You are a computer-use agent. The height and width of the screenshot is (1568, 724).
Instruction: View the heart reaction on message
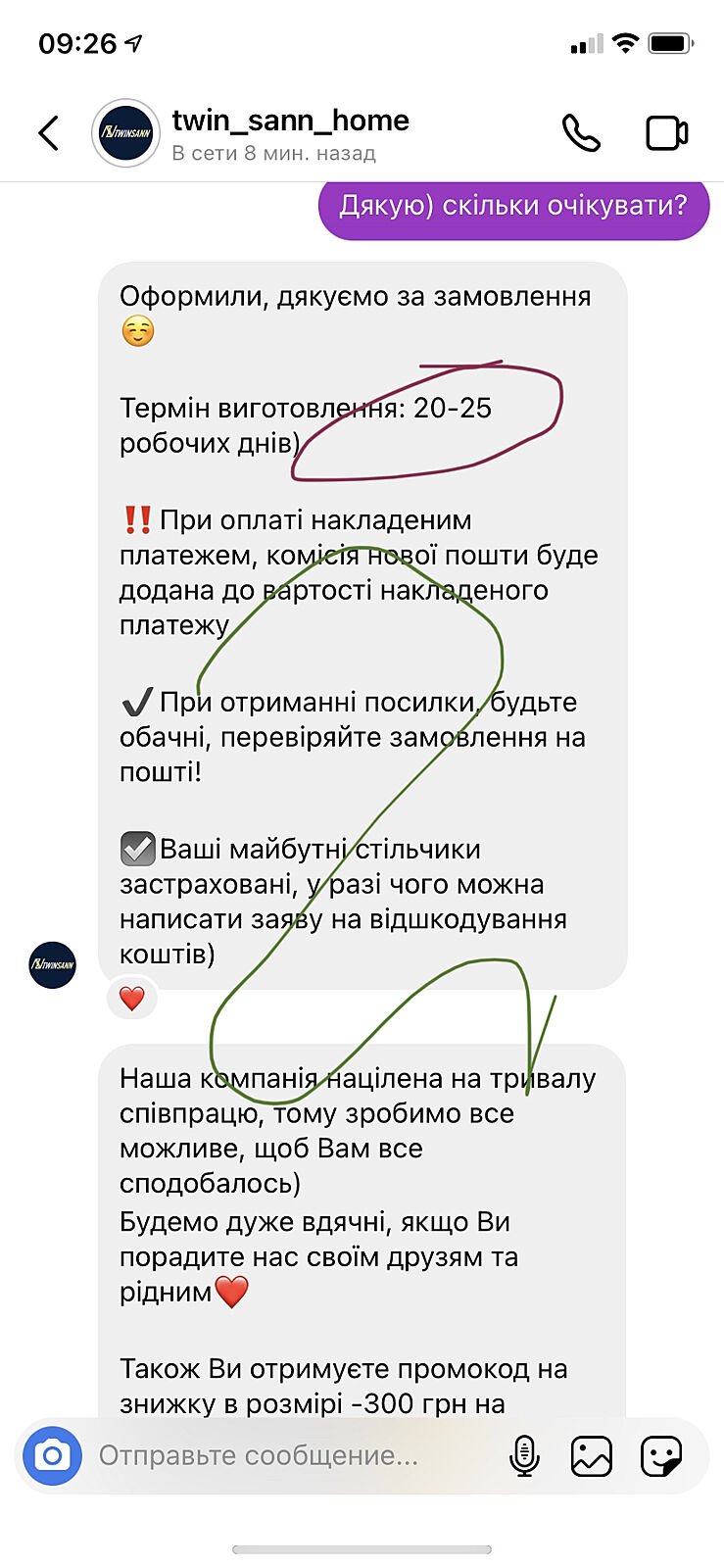point(132,999)
